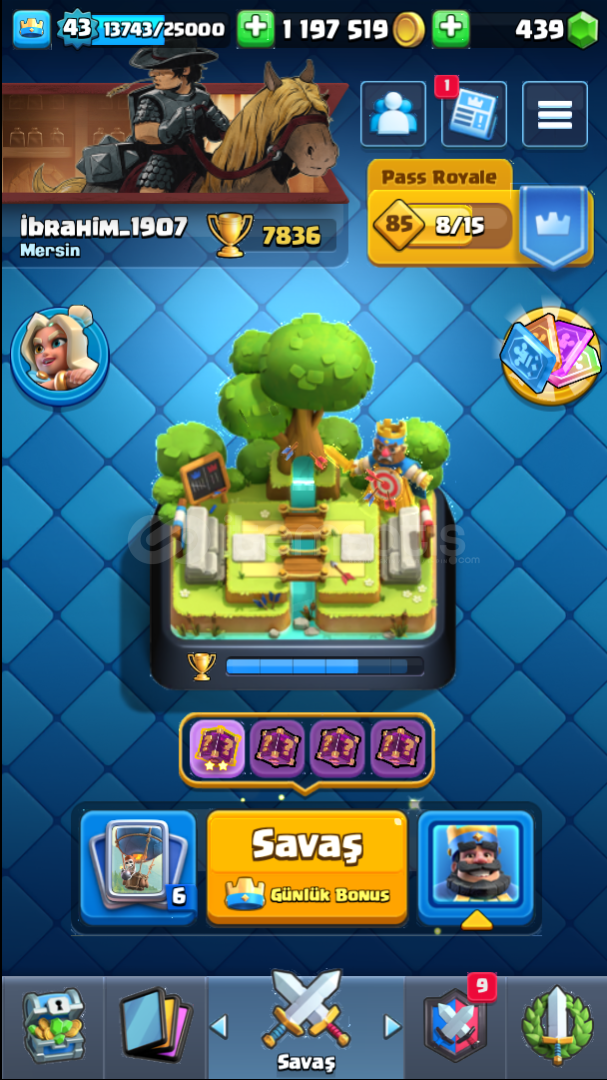
Task: Switch to the shop chest tab
Action: [x=53, y=1025]
